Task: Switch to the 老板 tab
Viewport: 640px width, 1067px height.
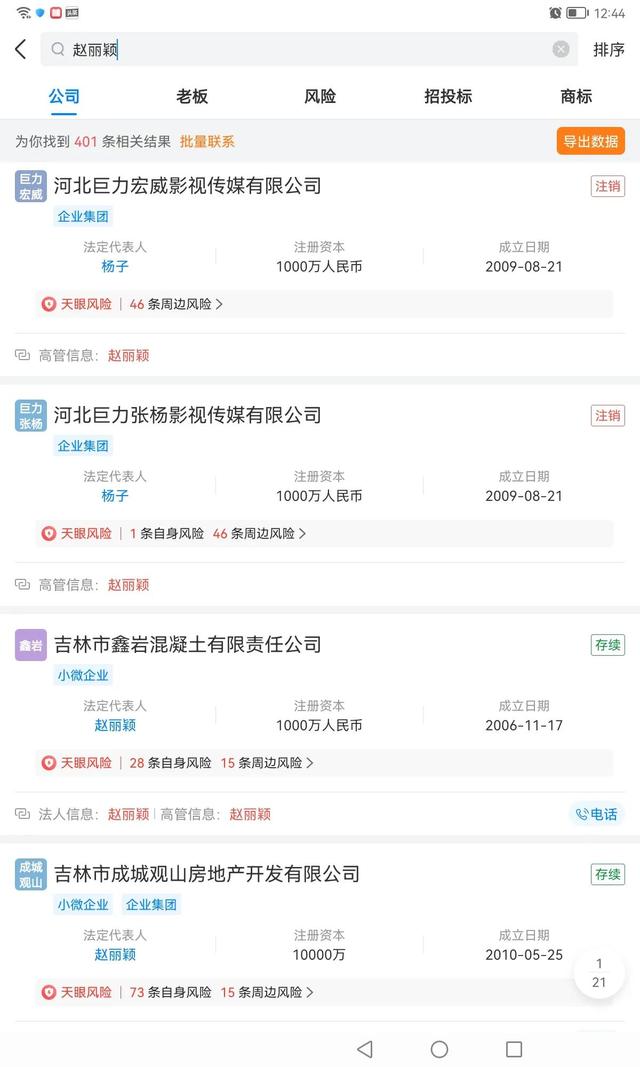Action: 192,96
